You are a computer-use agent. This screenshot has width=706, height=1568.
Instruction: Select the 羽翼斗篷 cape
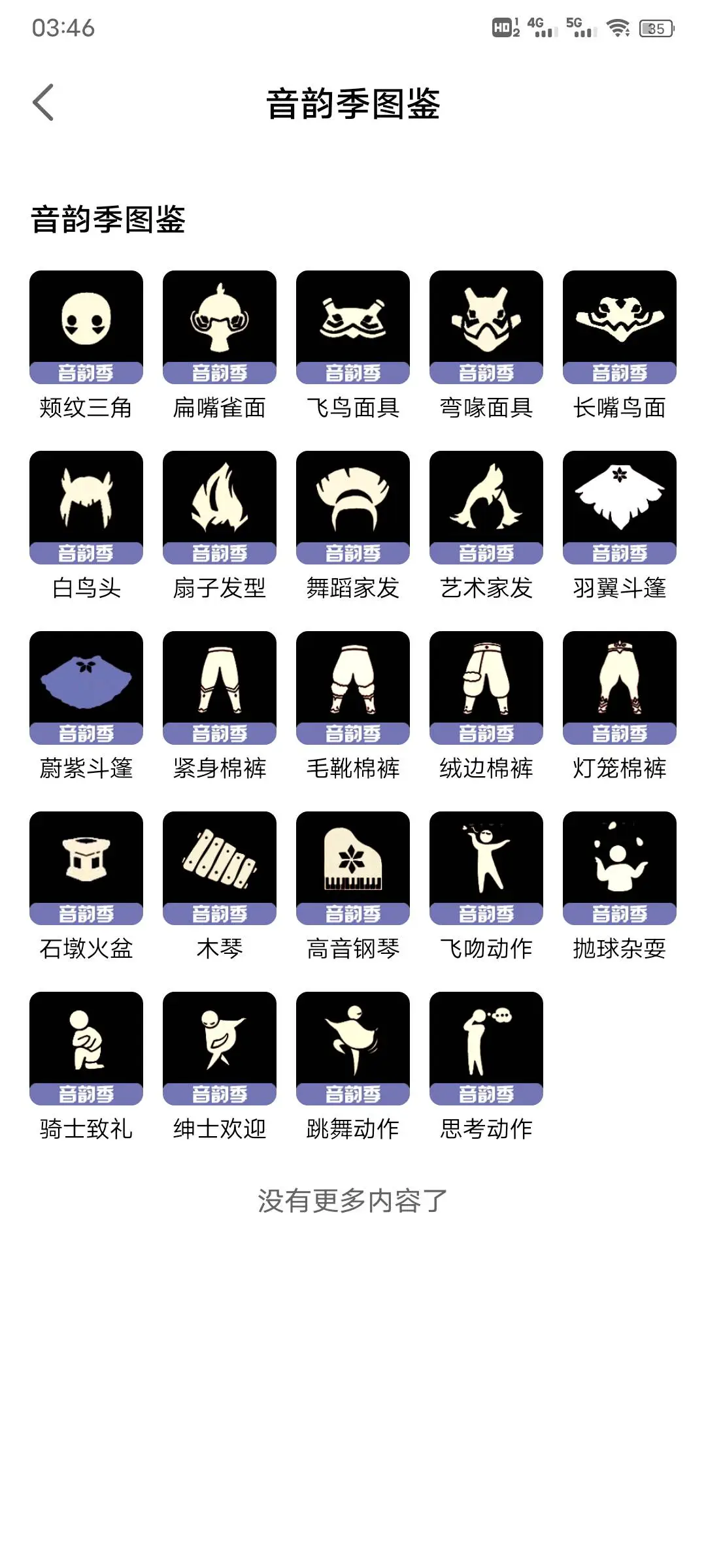pyautogui.click(x=620, y=507)
